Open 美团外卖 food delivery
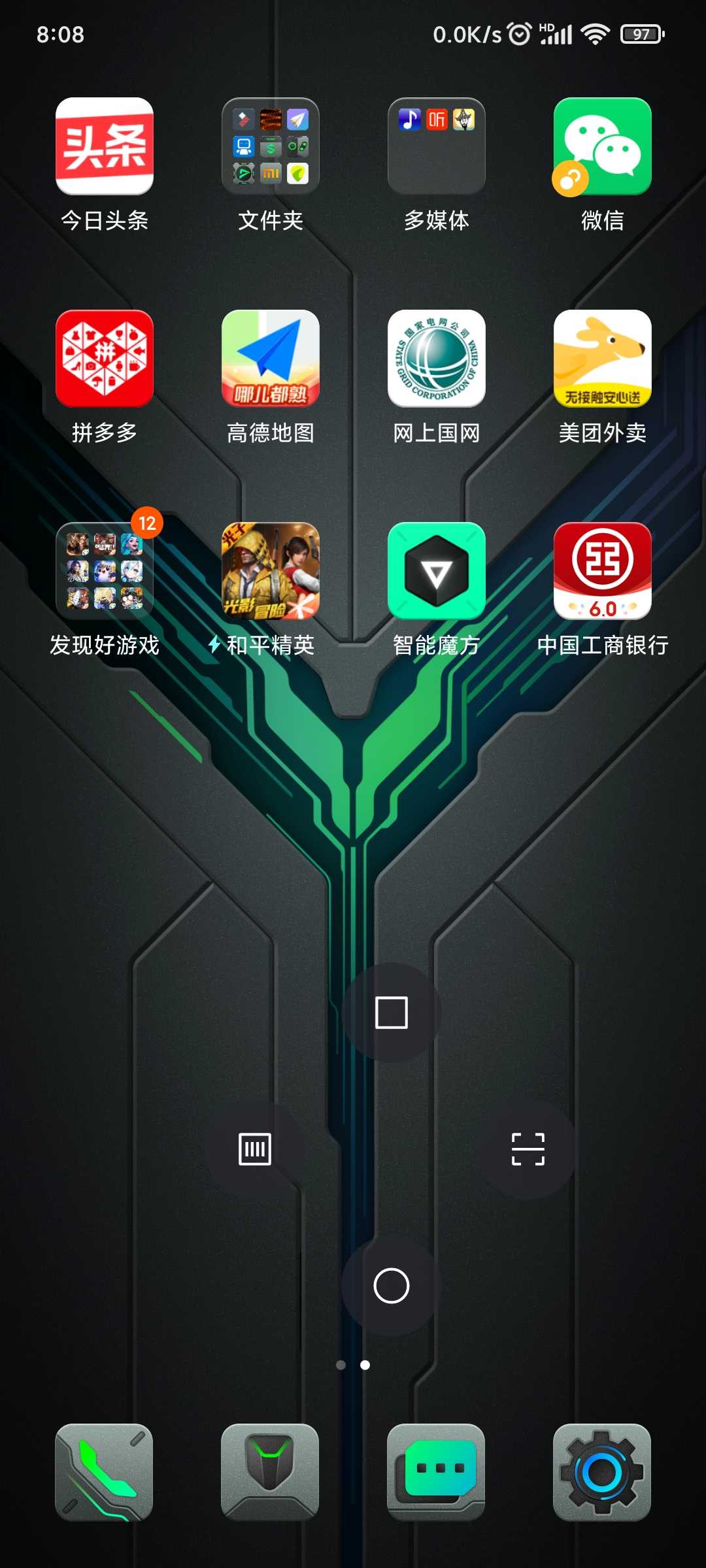This screenshot has width=706, height=1568. 603,359
